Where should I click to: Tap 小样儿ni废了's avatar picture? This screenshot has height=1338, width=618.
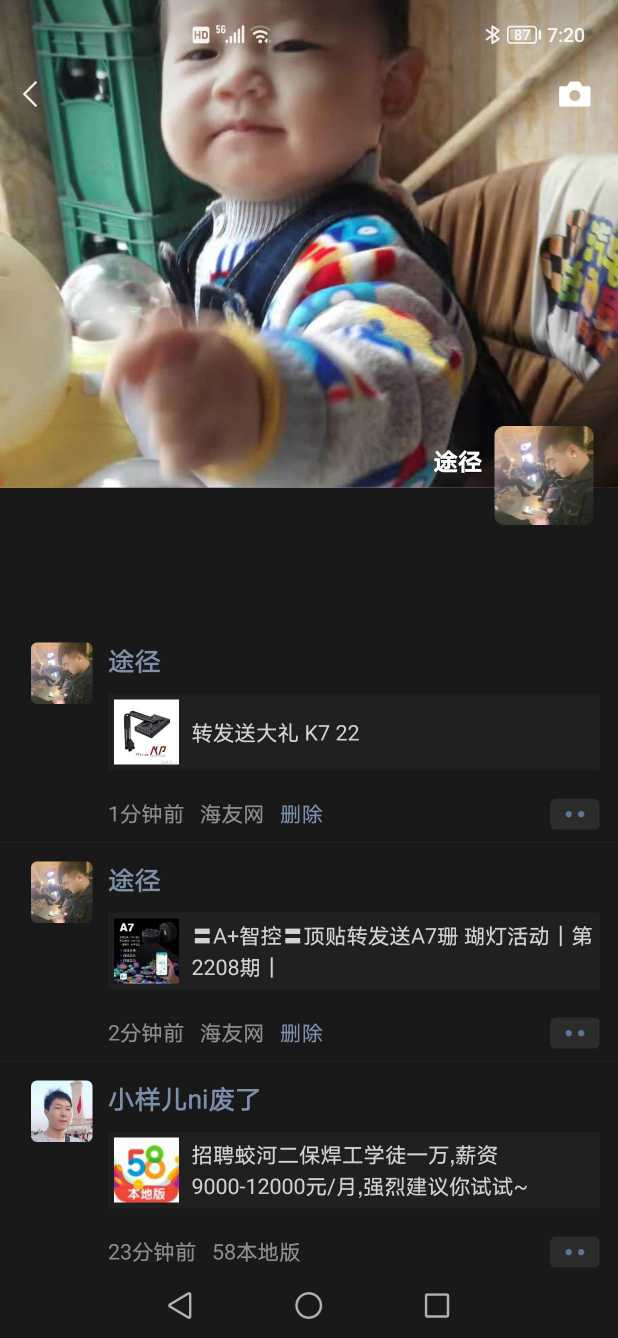click(62, 1111)
